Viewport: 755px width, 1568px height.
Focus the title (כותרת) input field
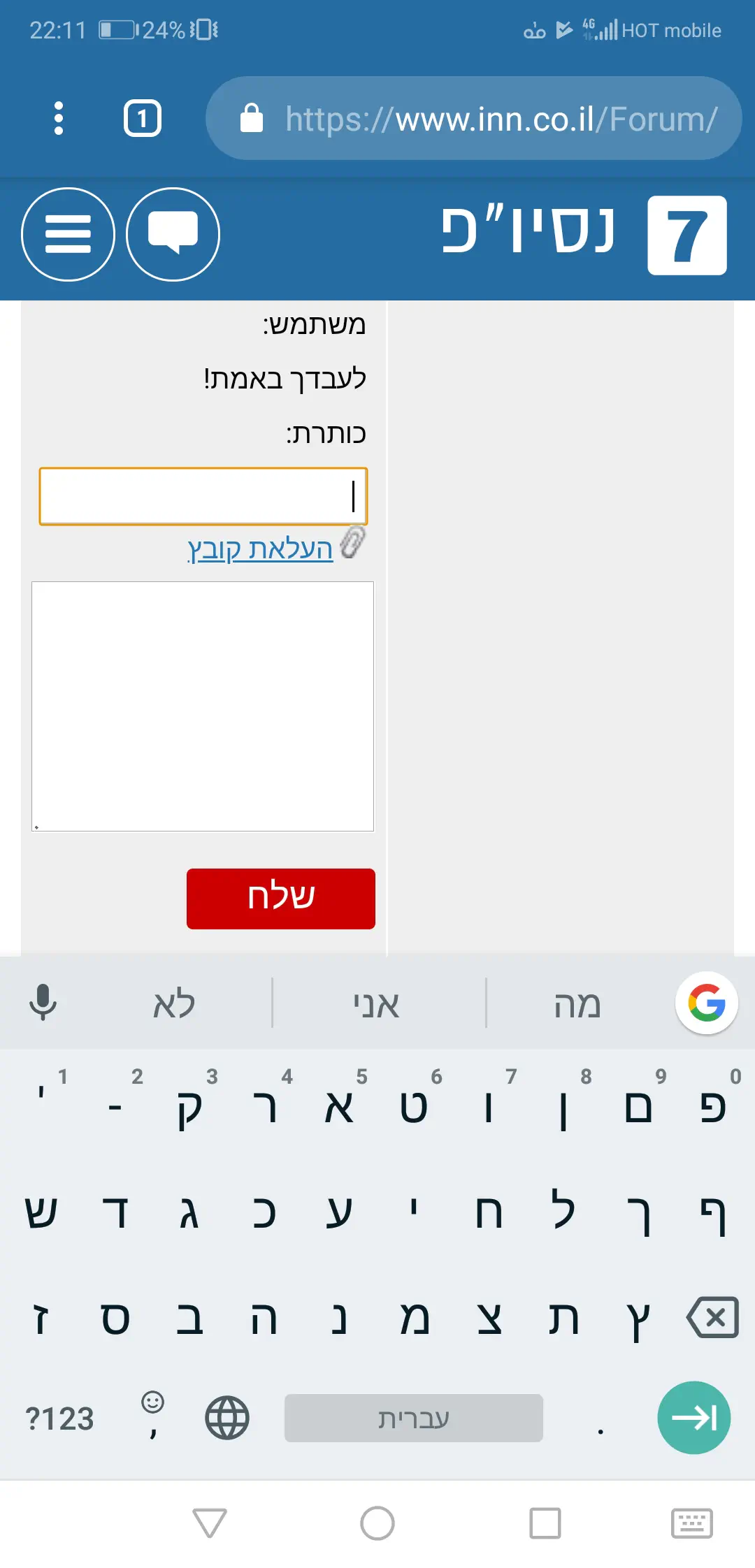coord(203,496)
